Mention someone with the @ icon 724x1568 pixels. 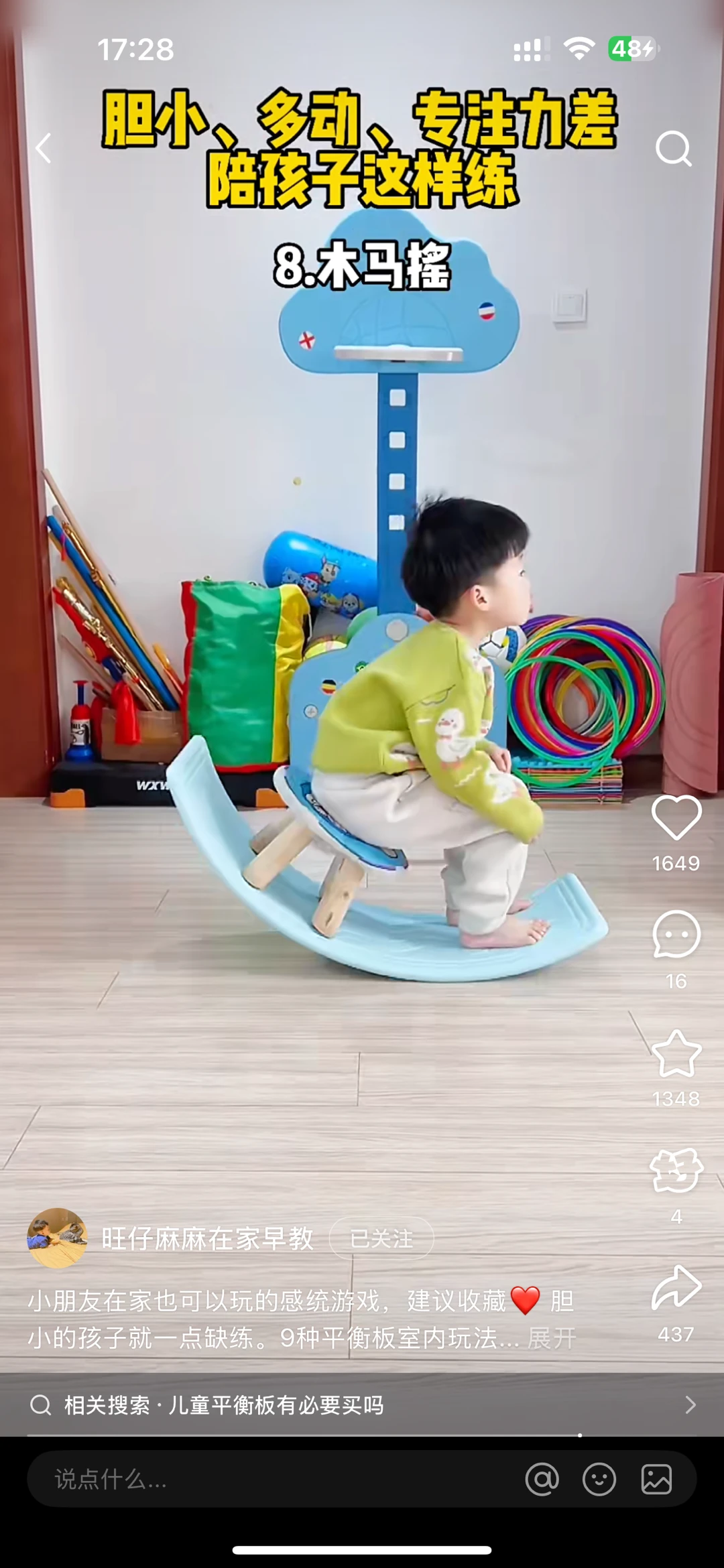pyautogui.click(x=542, y=1479)
